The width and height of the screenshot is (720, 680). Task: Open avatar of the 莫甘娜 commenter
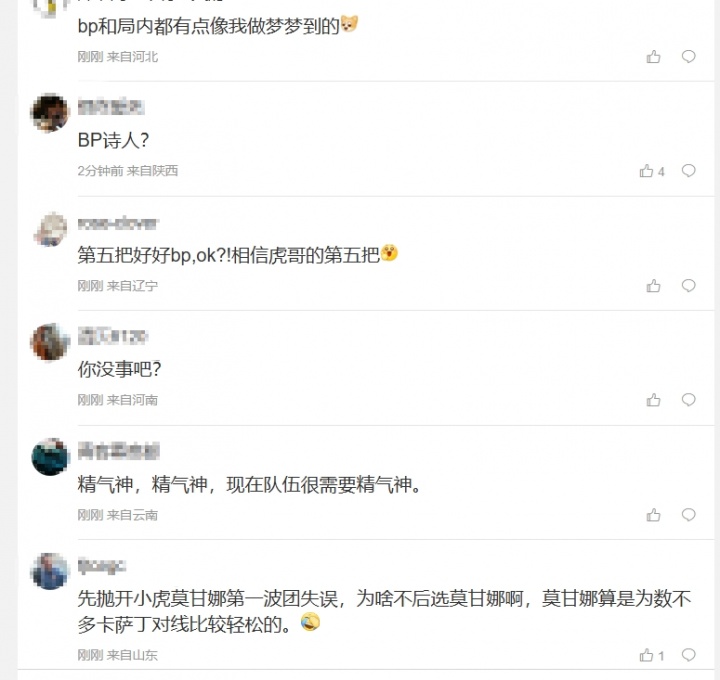click(x=49, y=572)
